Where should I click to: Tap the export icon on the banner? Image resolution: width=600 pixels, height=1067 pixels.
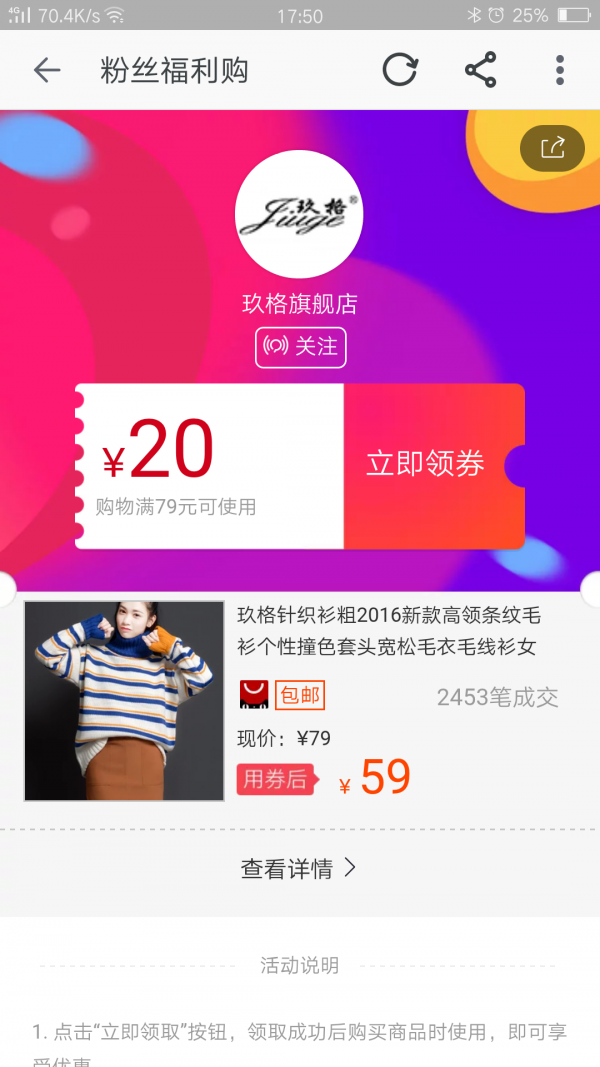[x=552, y=149]
